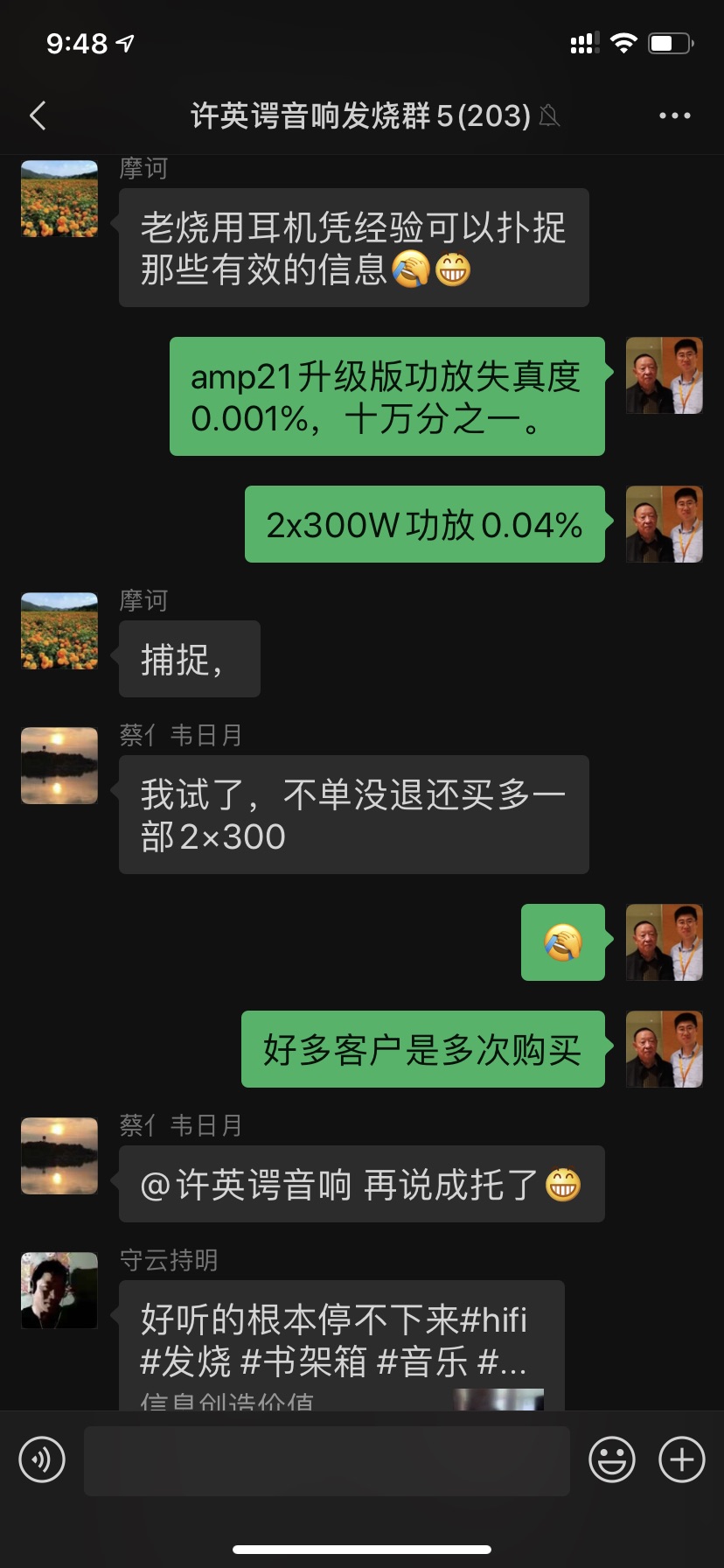Open 摩诃's avatar beside 捕捉 message
The image size is (724, 1568).
[x=59, y=631]
